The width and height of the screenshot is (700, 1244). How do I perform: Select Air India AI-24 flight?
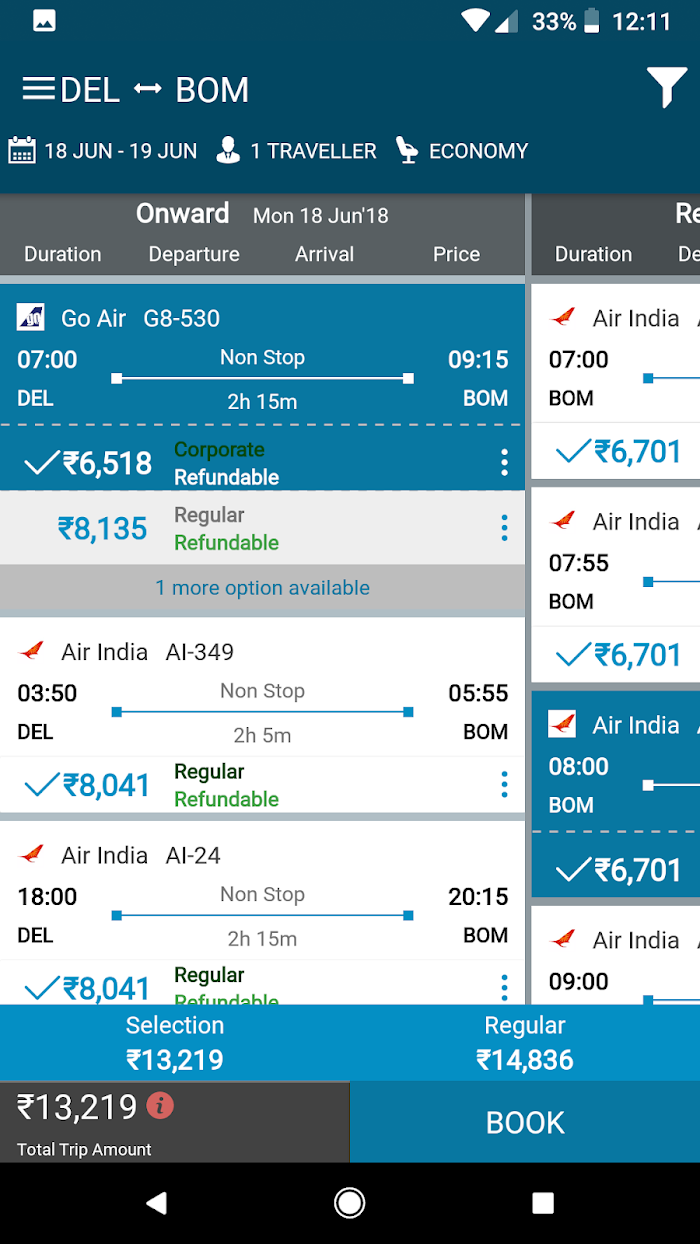point(262,895)
